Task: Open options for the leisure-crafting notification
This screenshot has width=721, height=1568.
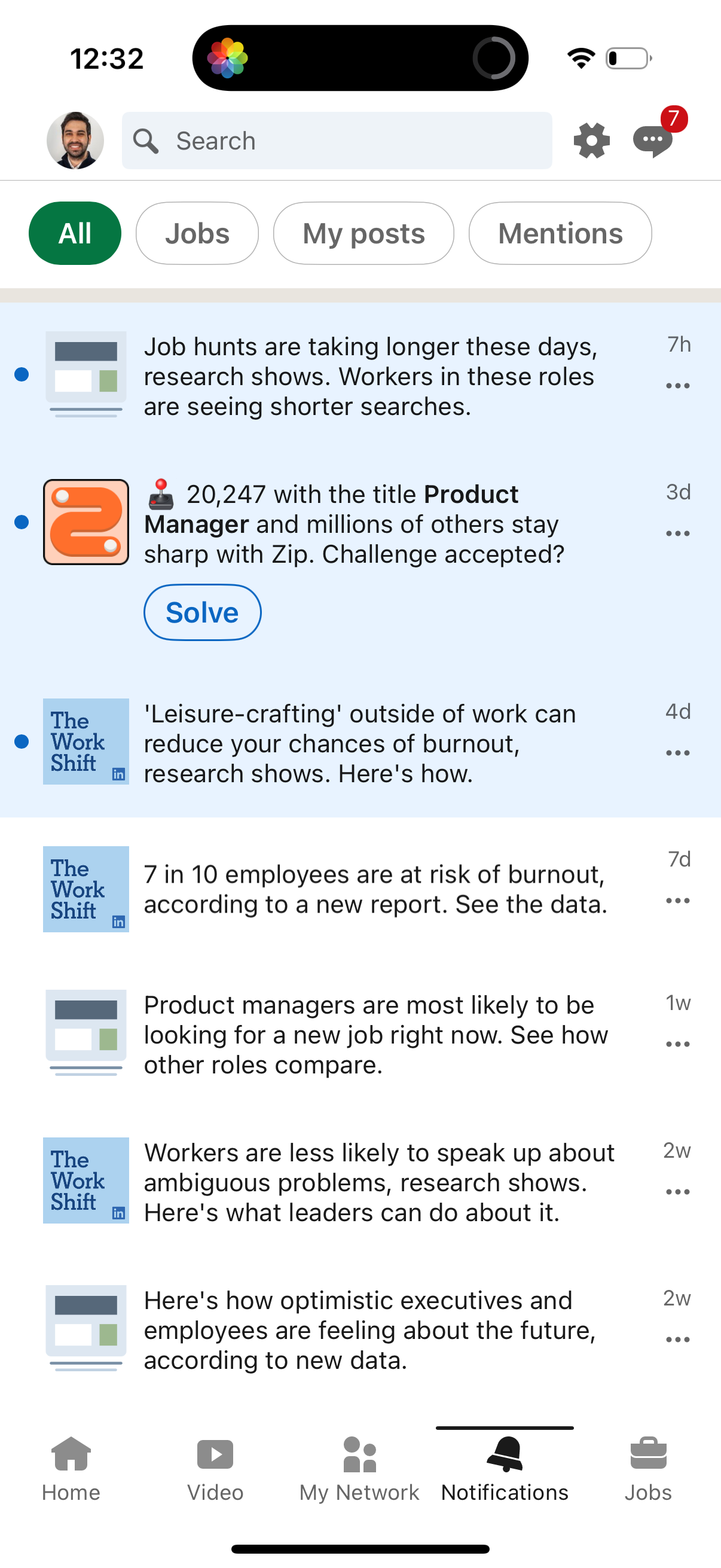Action: point(677,752)
